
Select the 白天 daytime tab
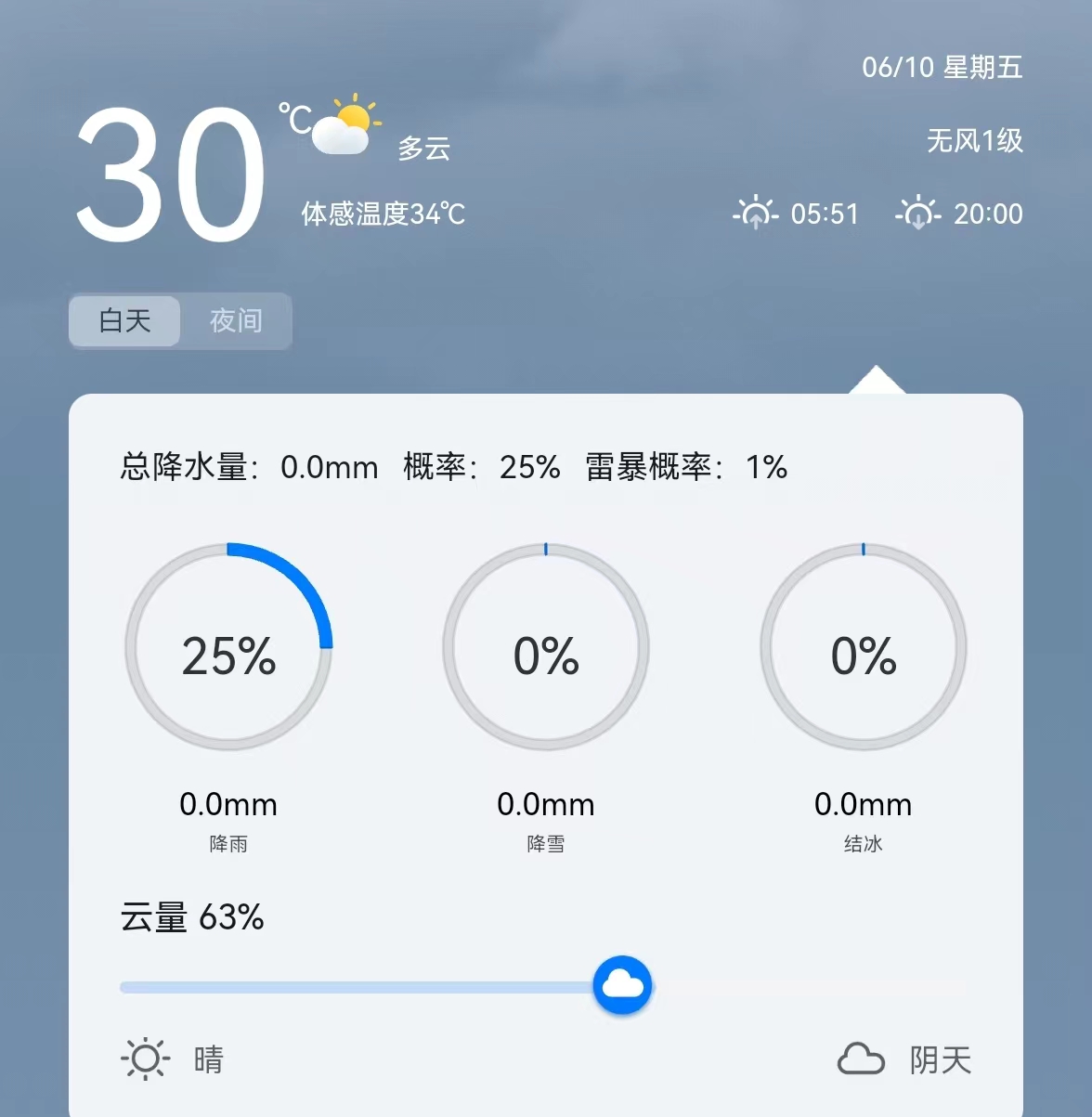pos(125,321)
